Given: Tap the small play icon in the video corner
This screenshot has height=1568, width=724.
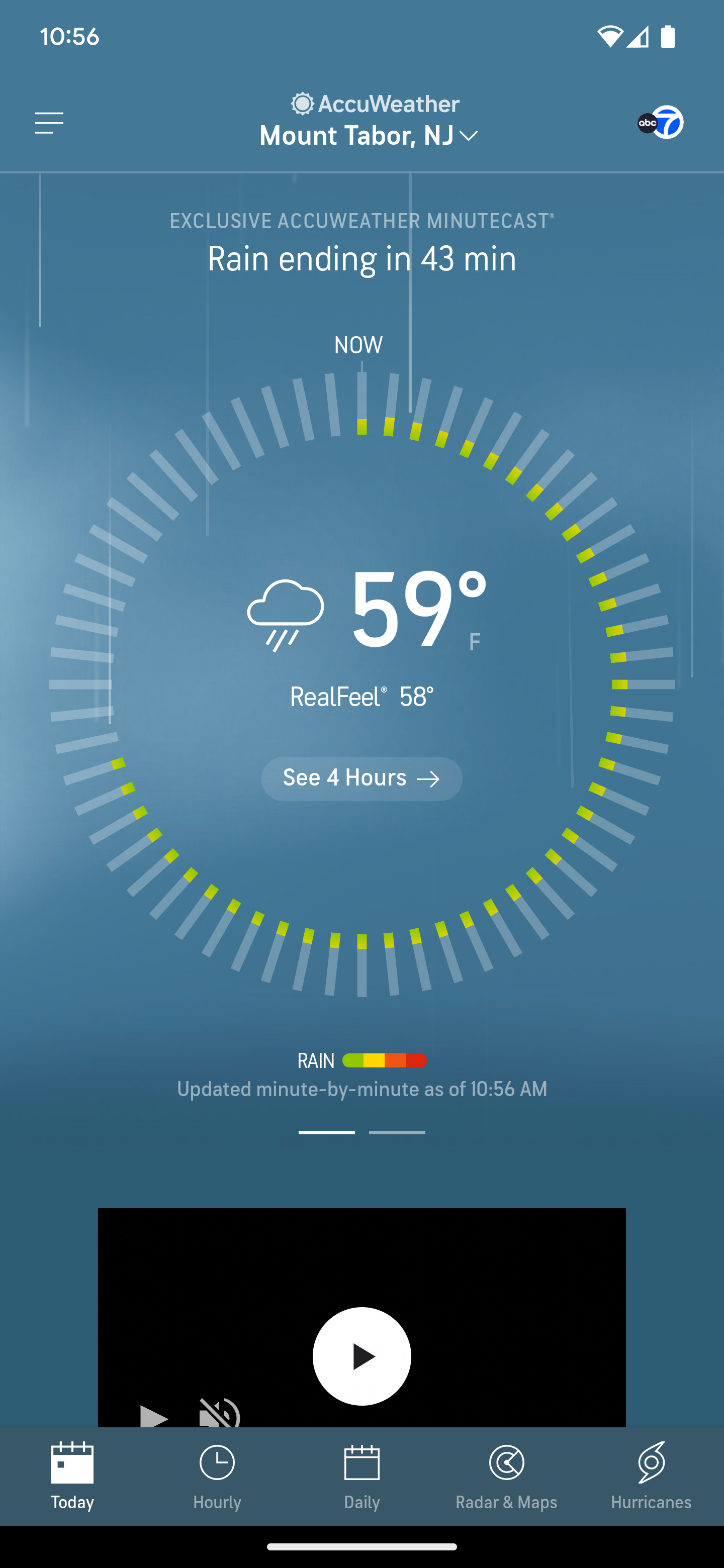Looking at the screenshot, I should point(153,1416).
